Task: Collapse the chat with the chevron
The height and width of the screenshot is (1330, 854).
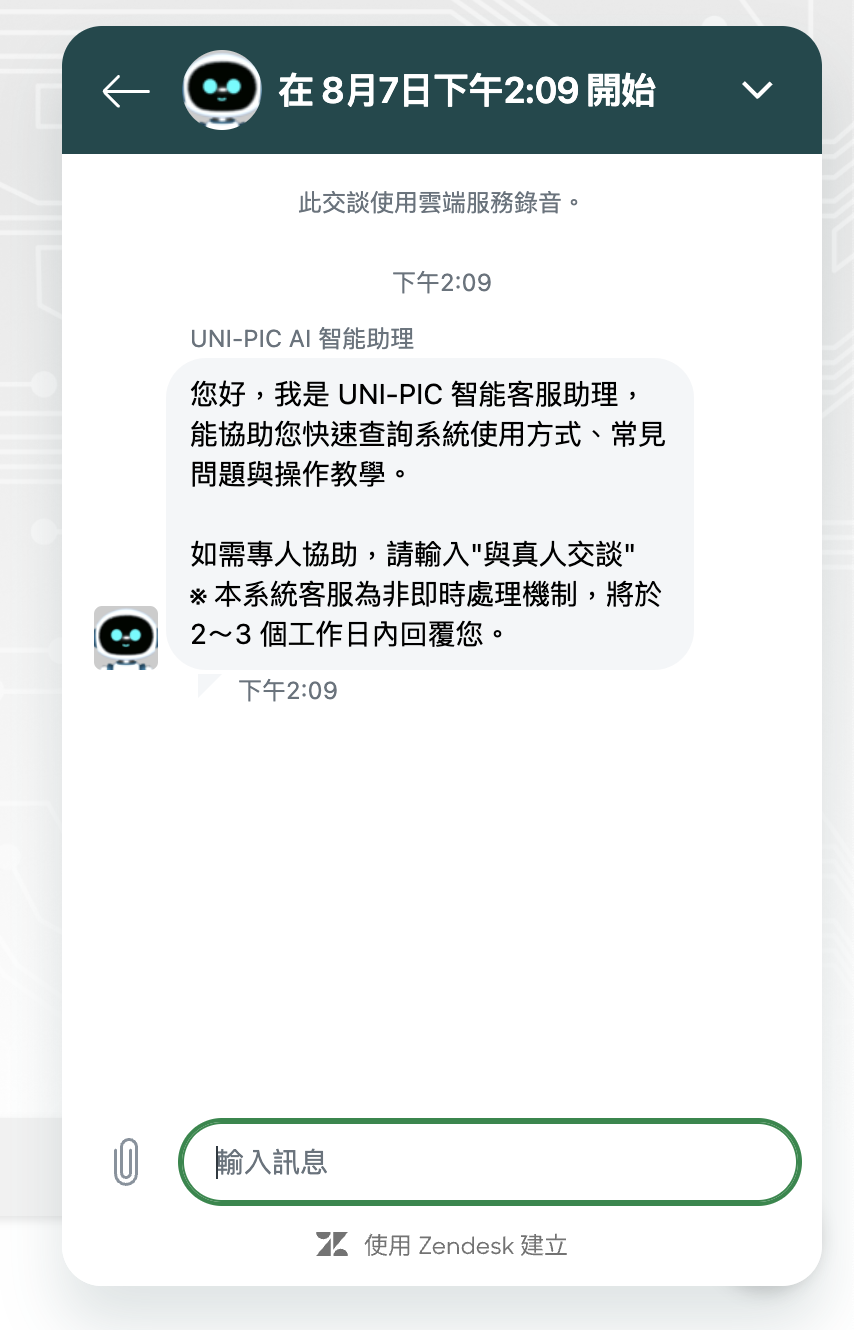Action: click(x=757, y=91)
